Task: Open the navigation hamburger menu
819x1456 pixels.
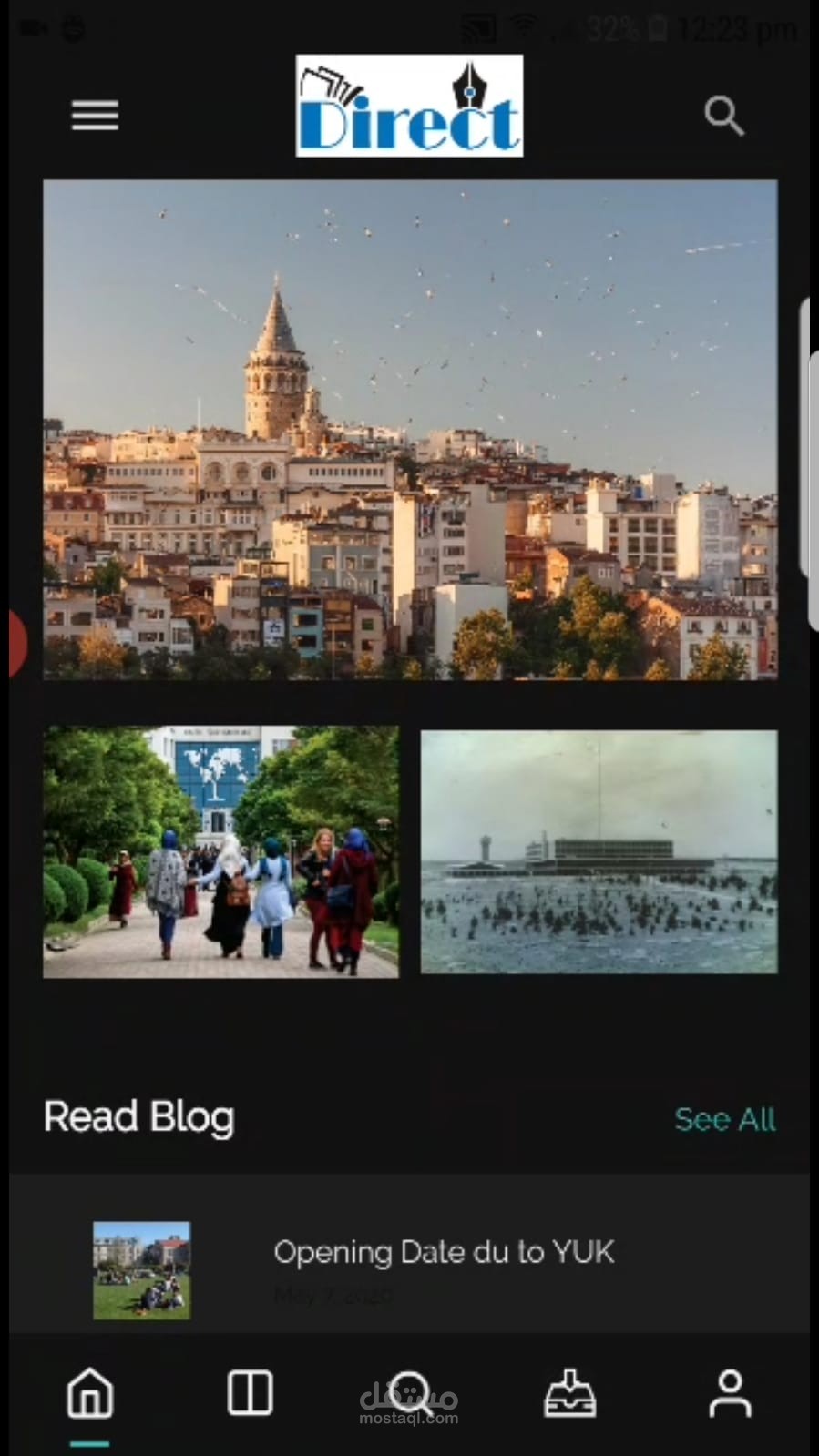Action: [94, 116]
